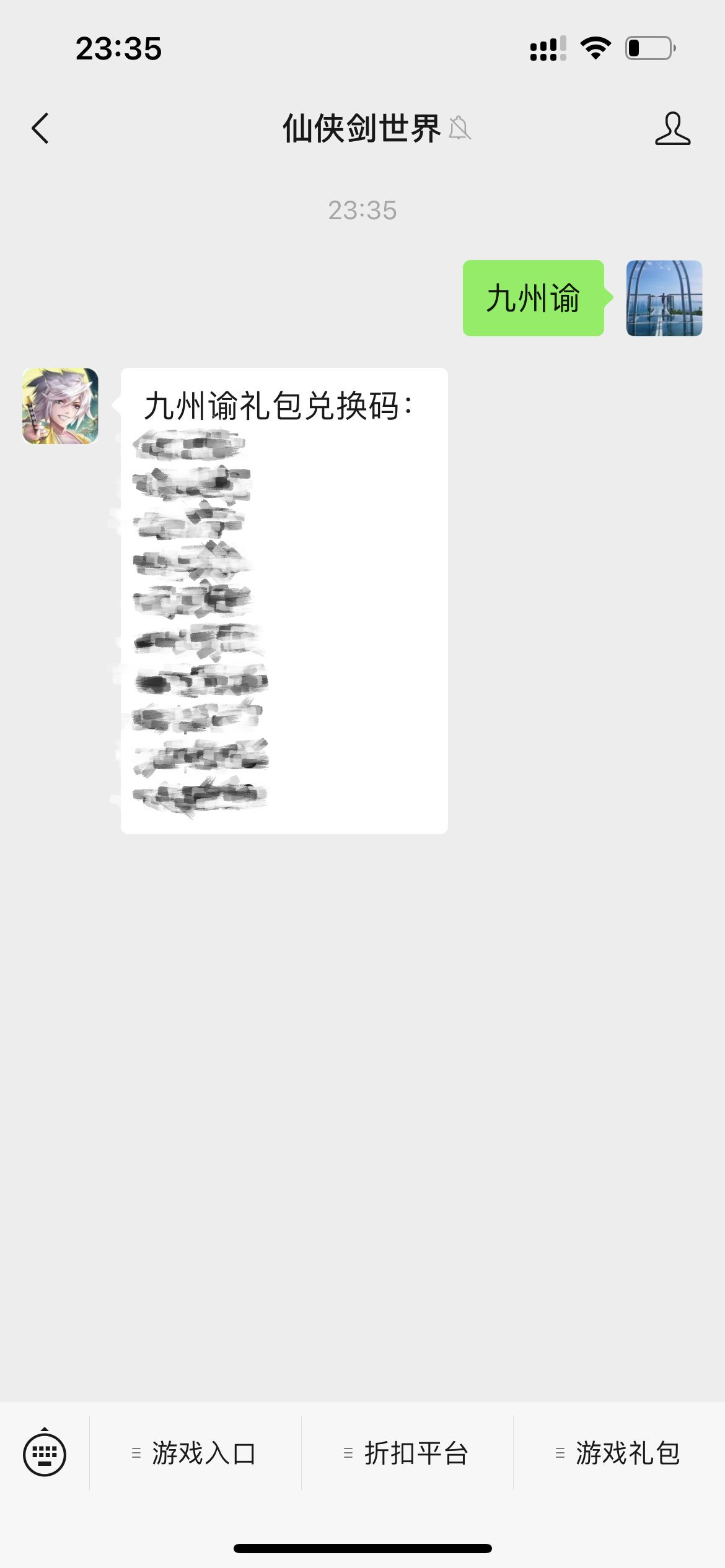The image size is (725, 1568).
Task: Switch to keyboard input mode
Action: click(45, 1453)
